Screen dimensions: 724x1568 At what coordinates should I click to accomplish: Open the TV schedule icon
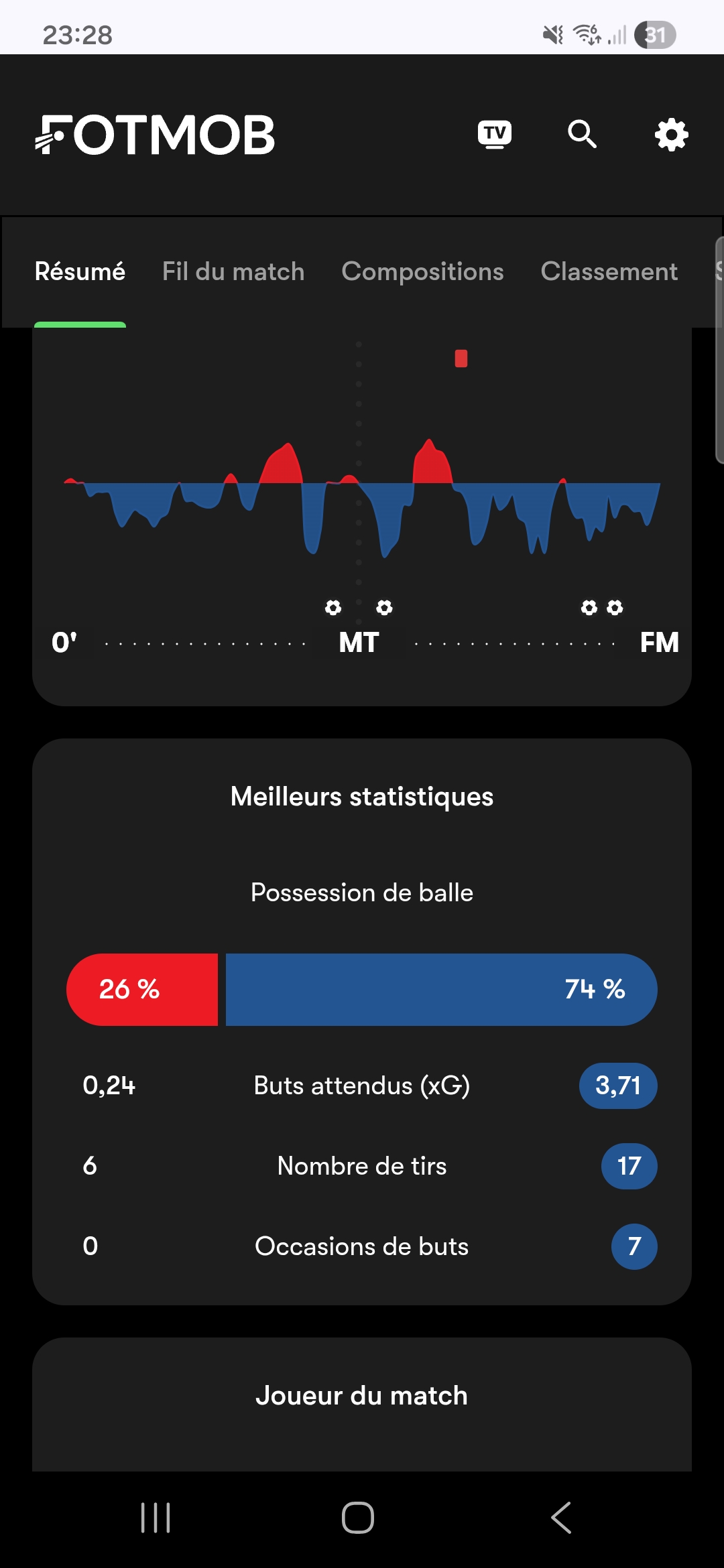pos(494,134)
